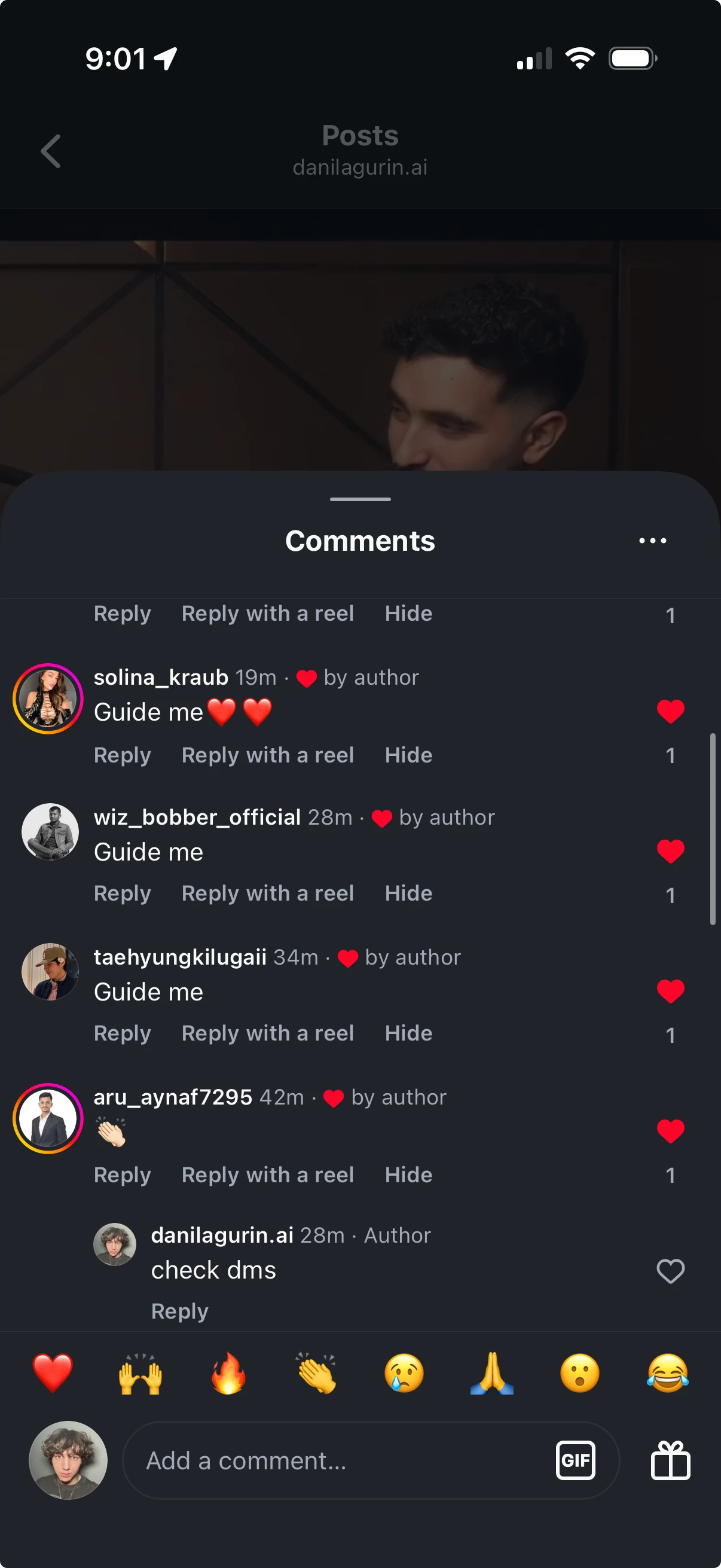This screenshot has width=721, height=1568.
Task: Reply to the "check dms" comment
Action: point(179,1310)
